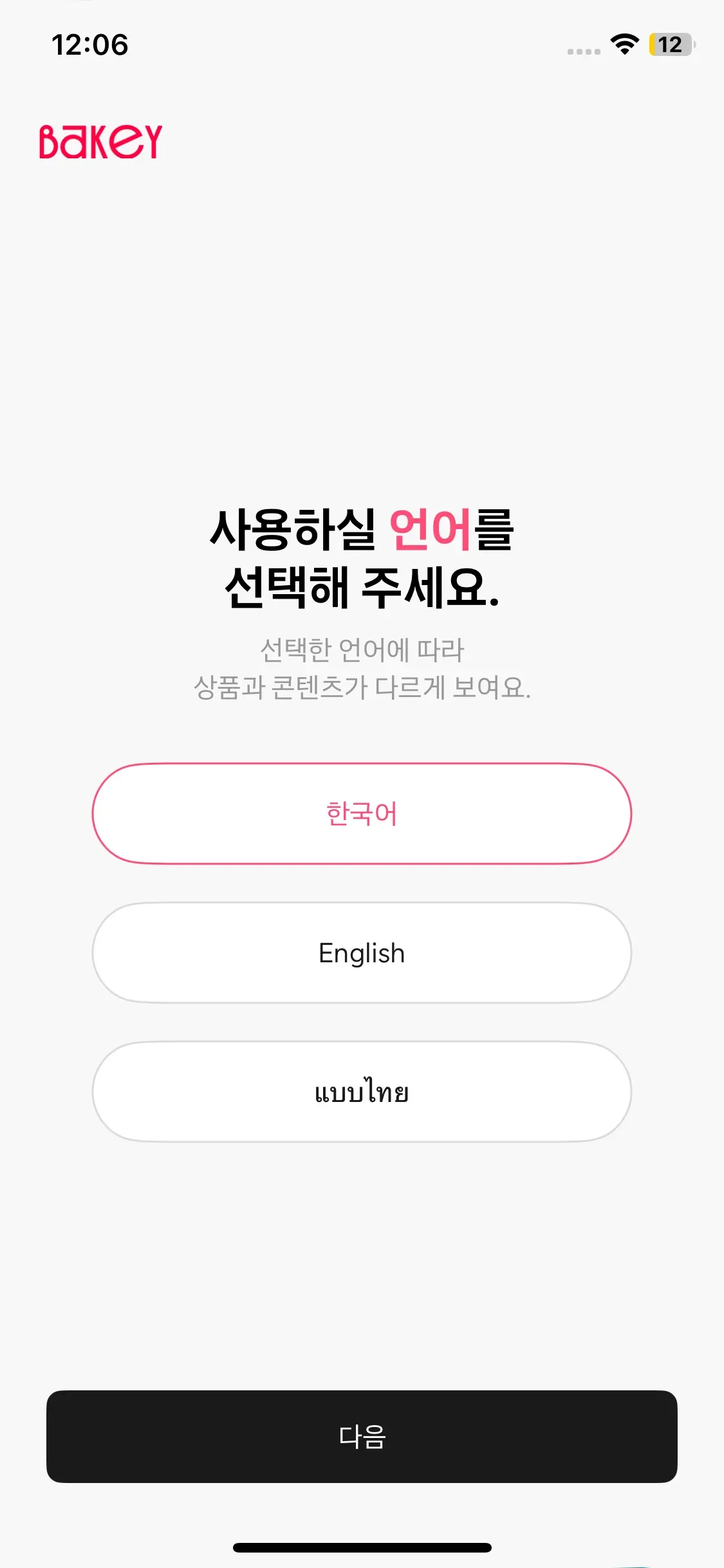The height and width of the screenshot is (1568, 724).
Task: Select 한국어 as the language
Action: (x=362, y=814)
